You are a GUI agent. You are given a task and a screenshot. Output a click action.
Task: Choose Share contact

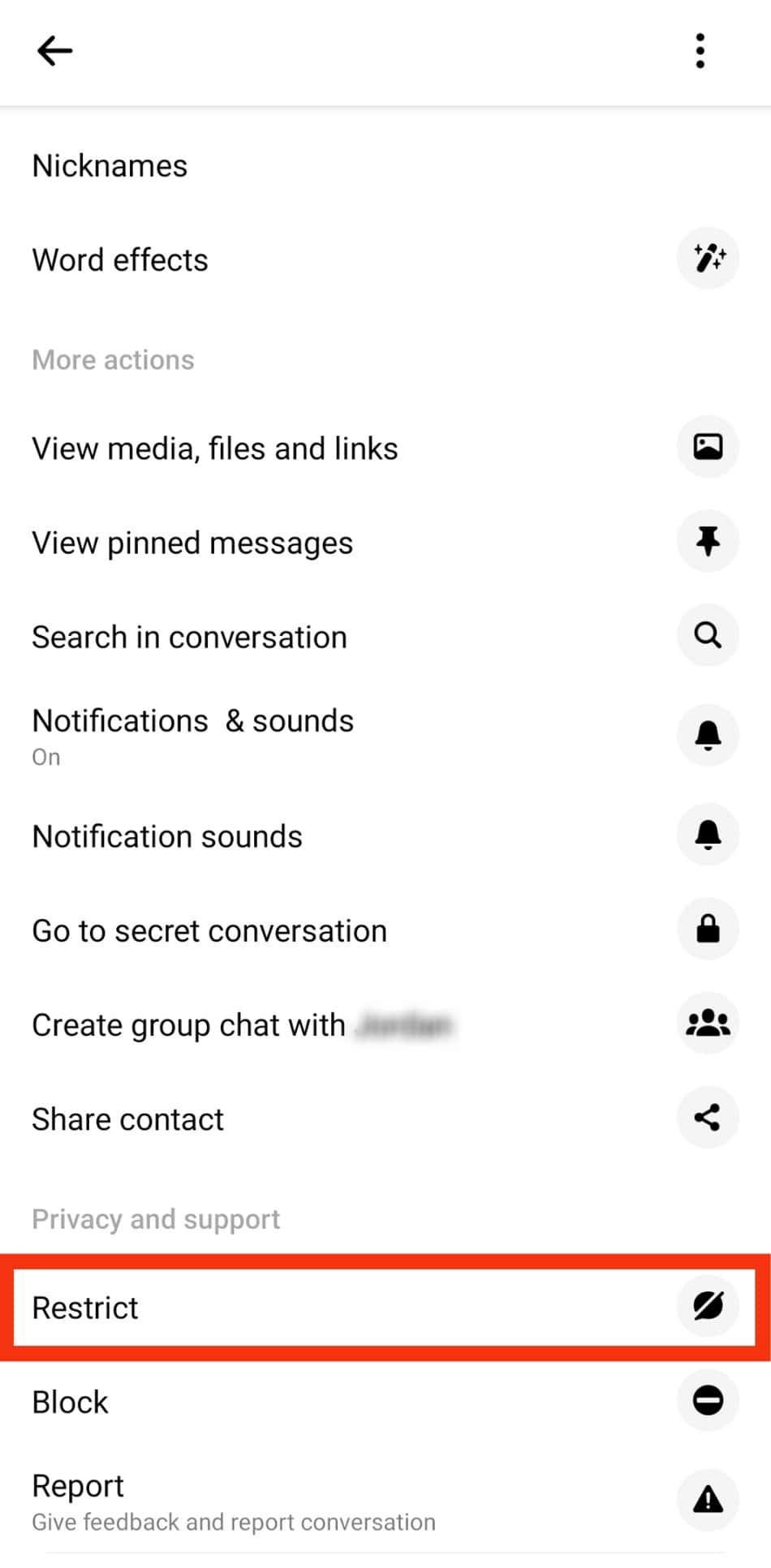pyautogui.click(x=127, y=1119)
